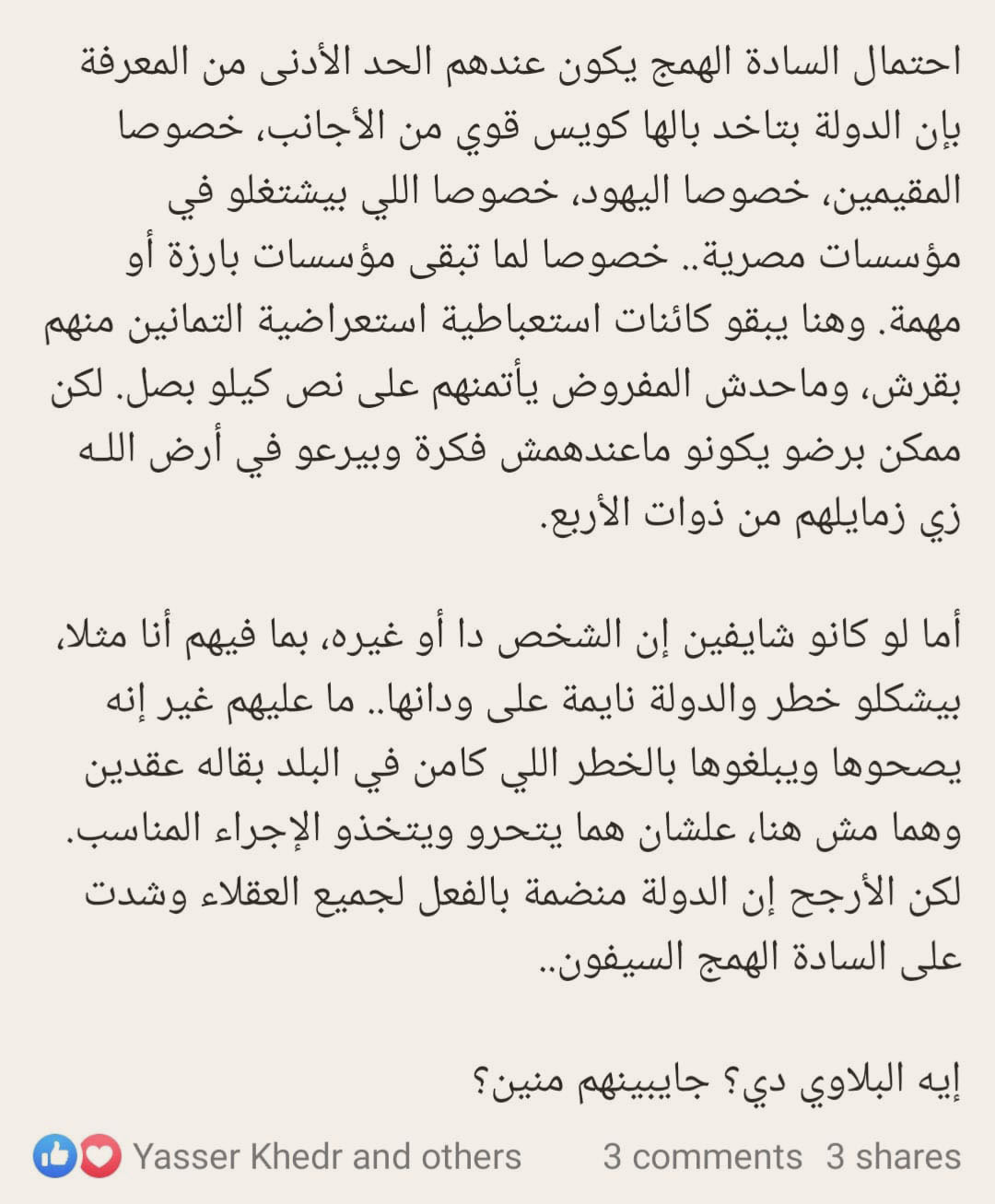View the 3 comments
Viewport: 995px width, 1204px height.
(702, 1156)
